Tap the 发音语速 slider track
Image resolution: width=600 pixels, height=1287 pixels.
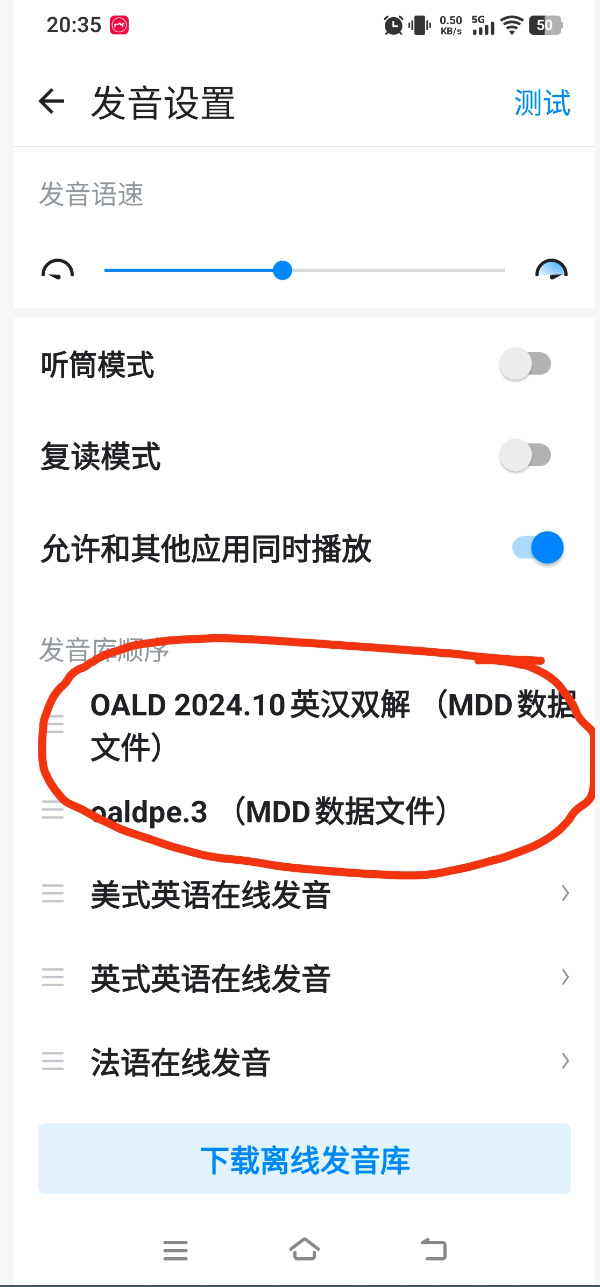pos(304,270)
